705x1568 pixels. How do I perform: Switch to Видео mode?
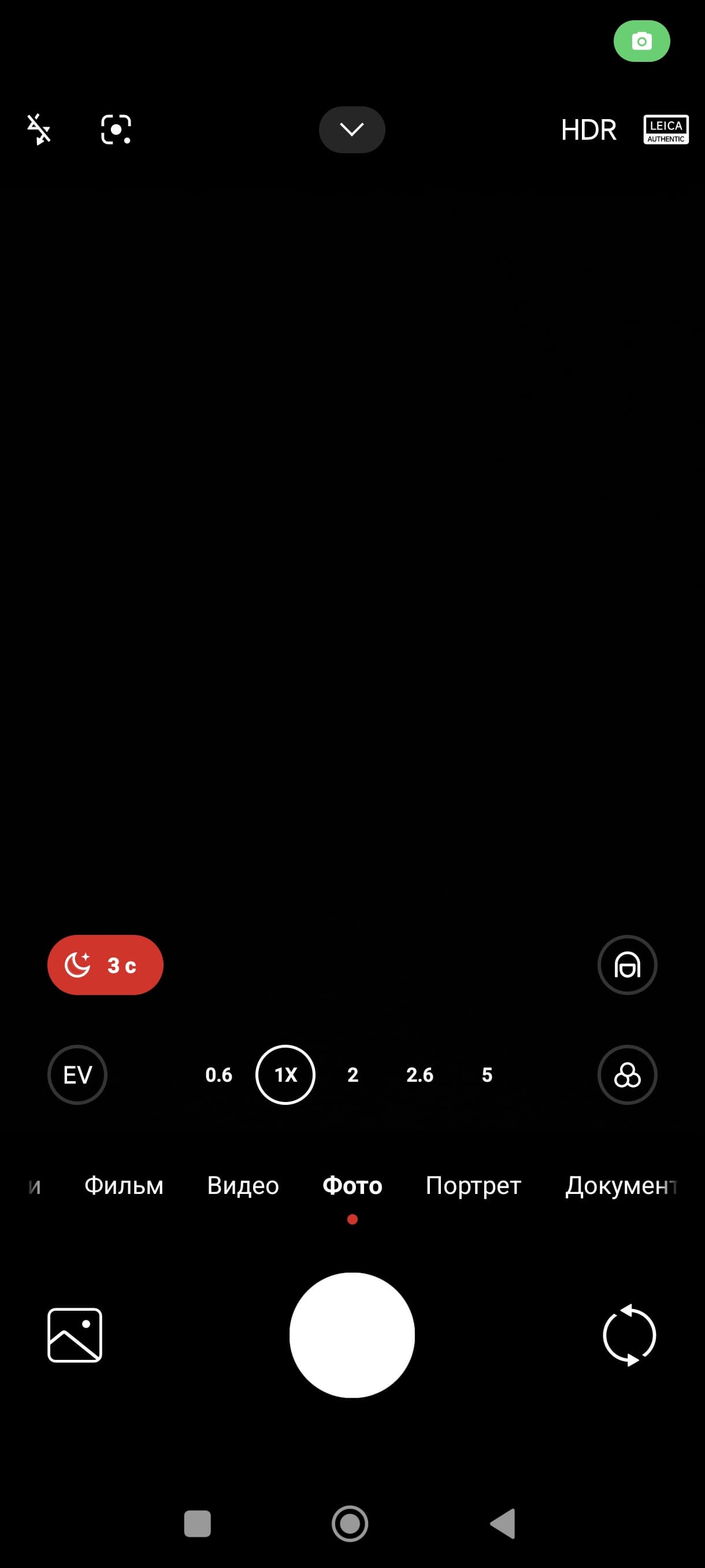tap(243, 1186)
